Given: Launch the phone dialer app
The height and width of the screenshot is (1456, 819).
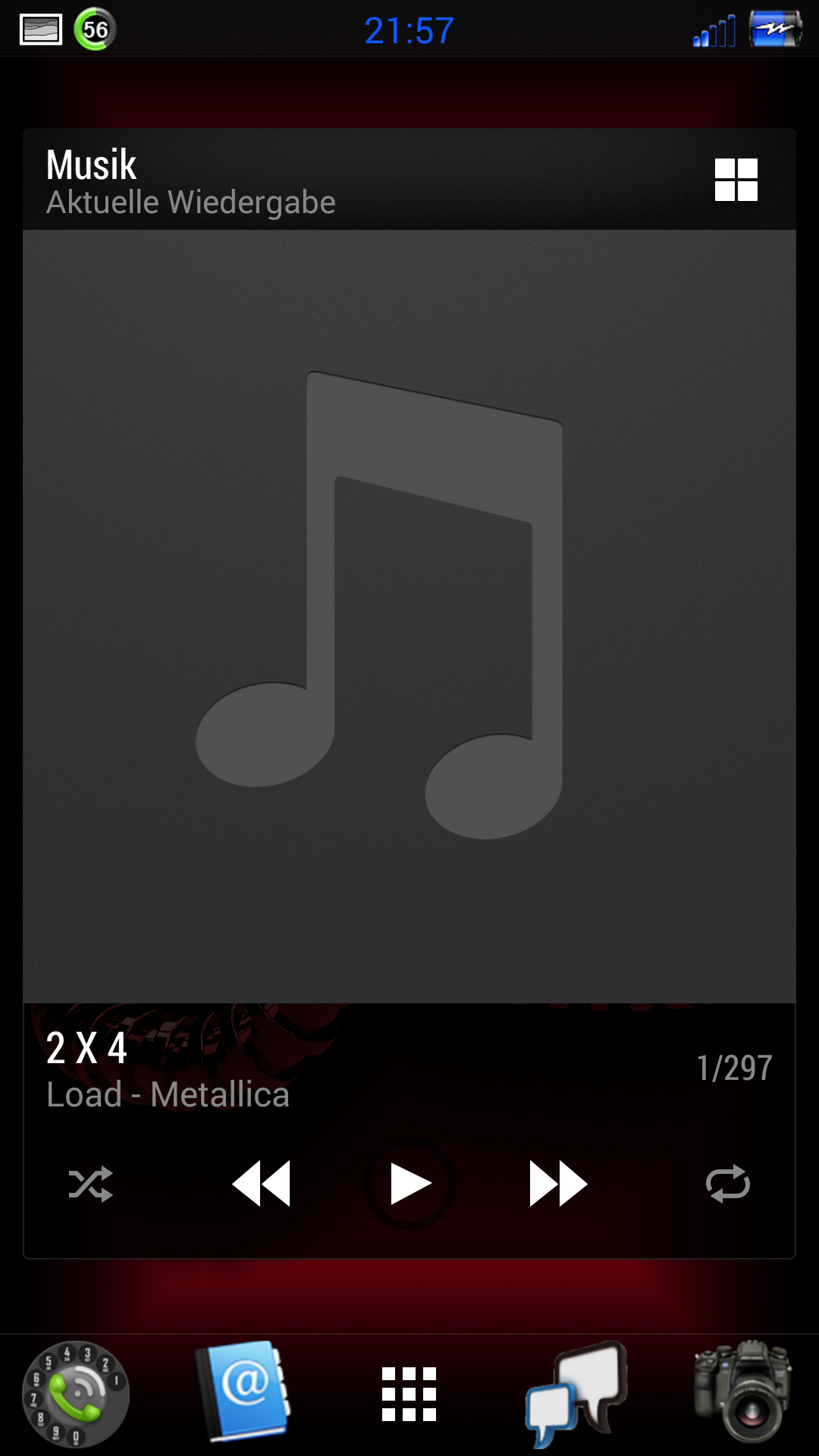Looking at the screenshot, I should [75, 1395].
